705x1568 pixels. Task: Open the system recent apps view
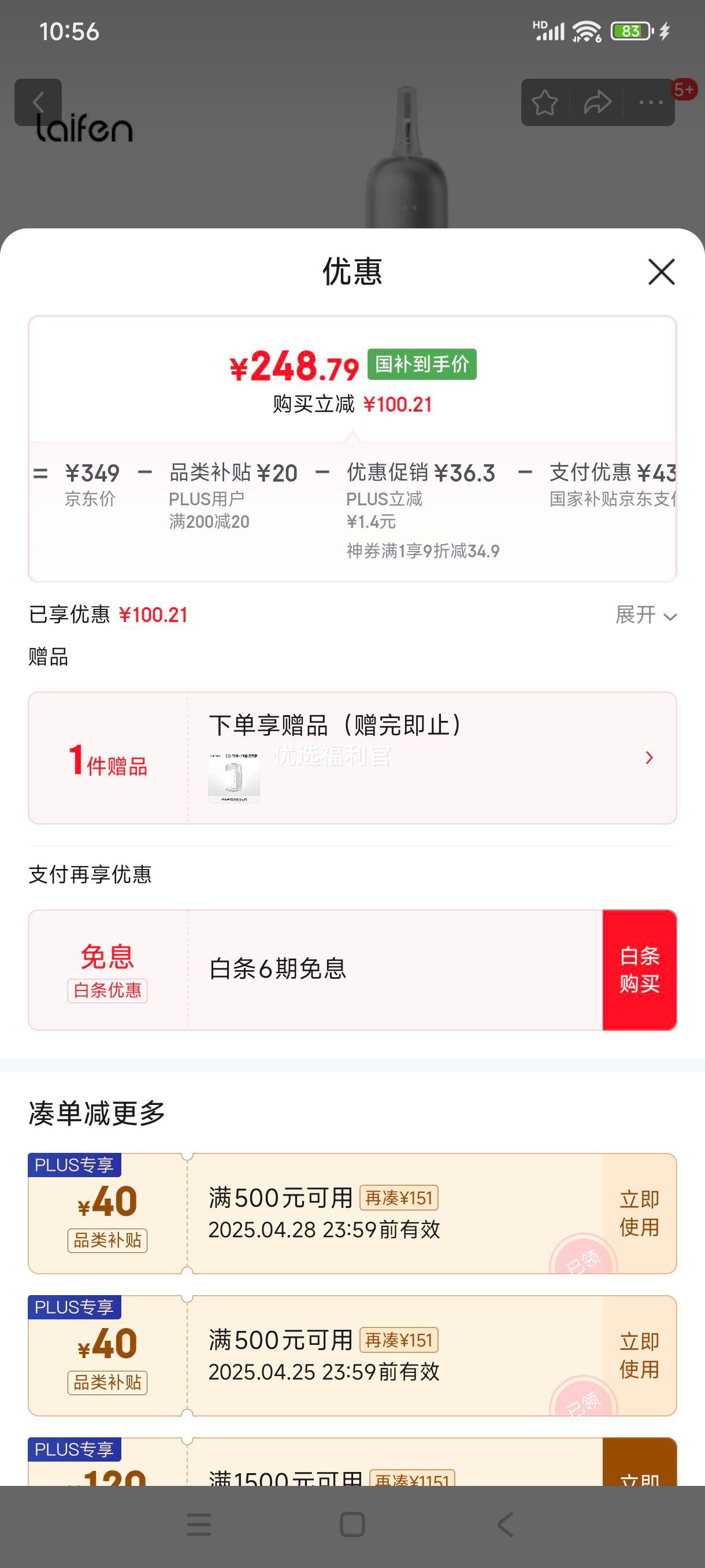(x=199, y=1525)
